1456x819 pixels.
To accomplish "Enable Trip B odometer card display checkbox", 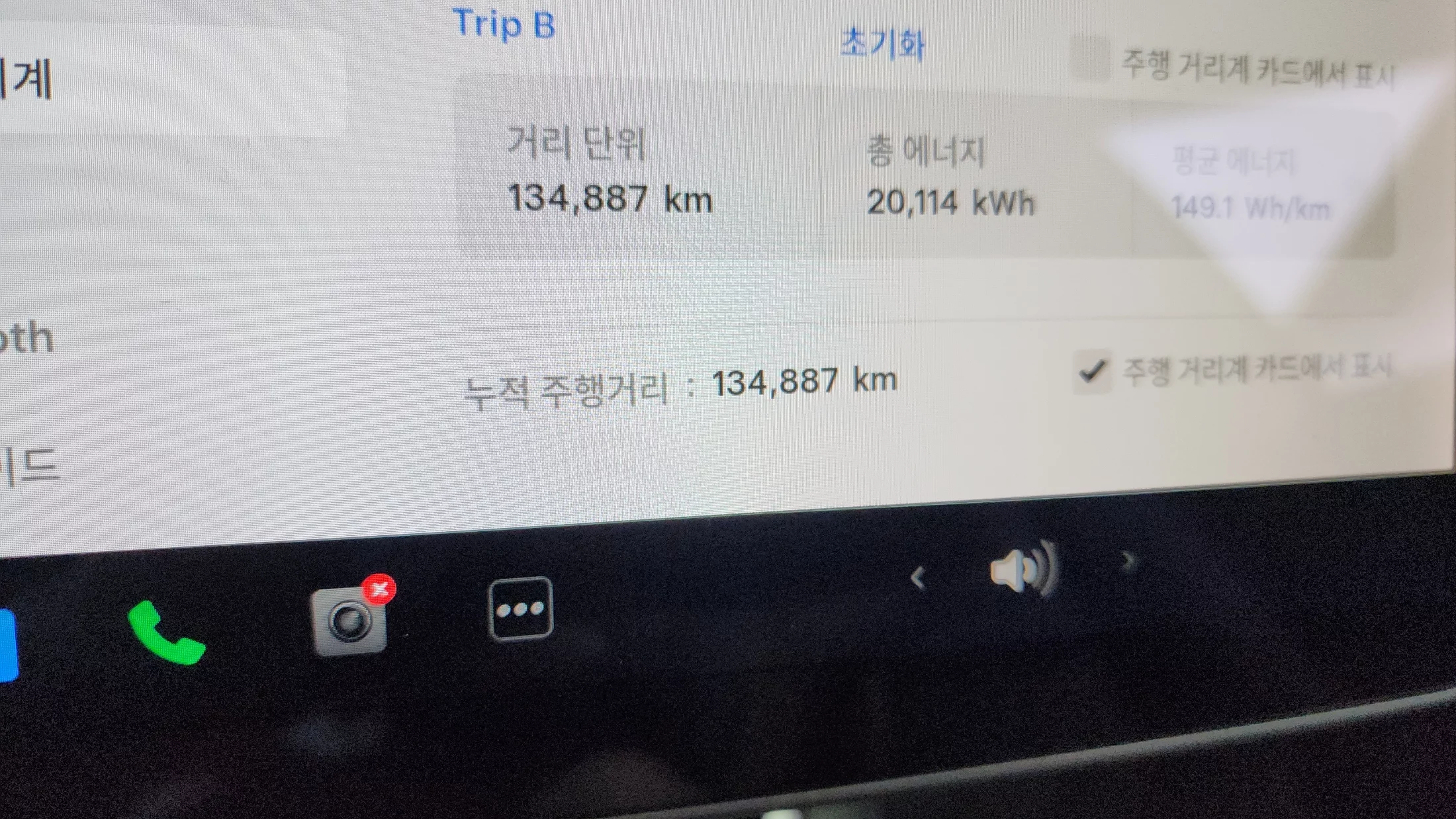I will coord(1091,58).
